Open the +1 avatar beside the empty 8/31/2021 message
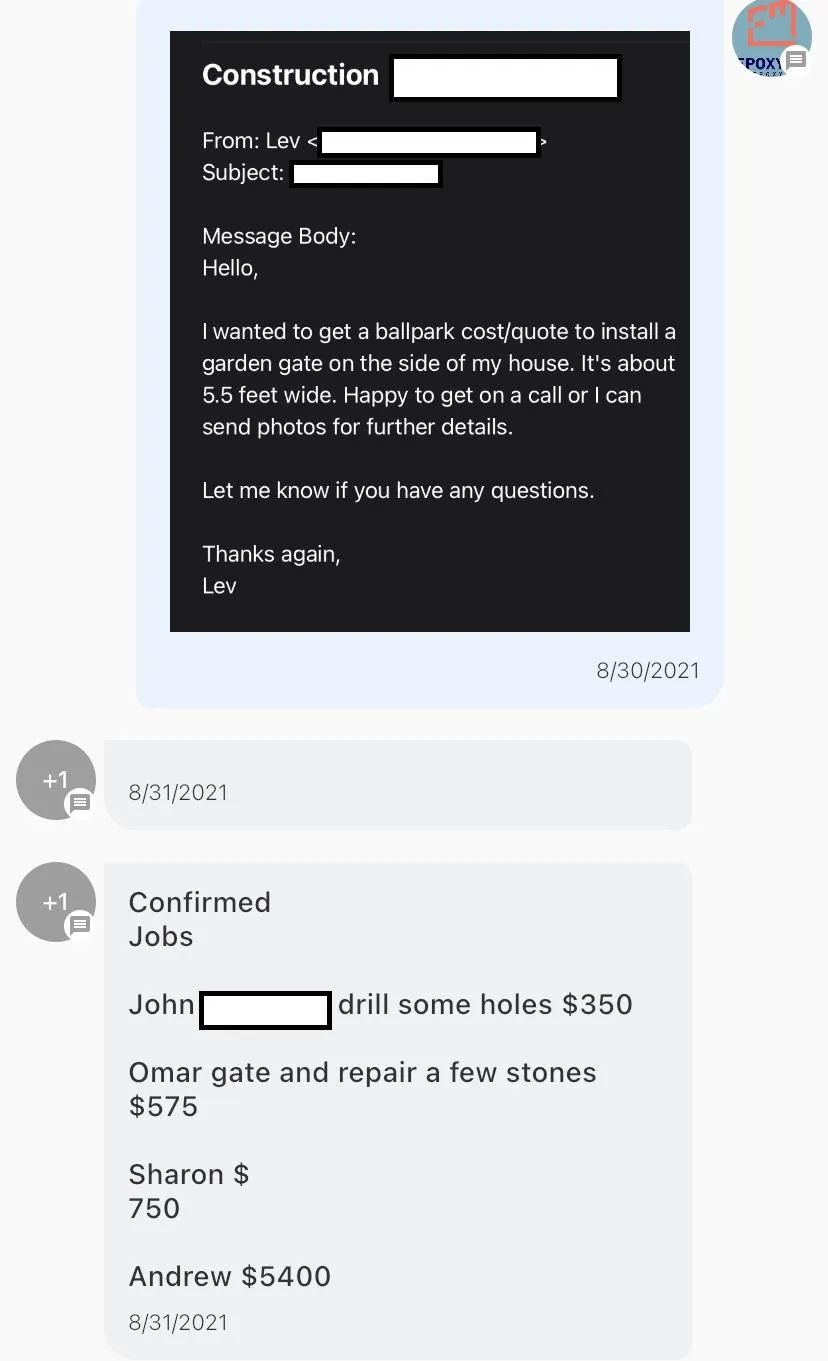This screenshot has height=1361, width=828. [56, 780]
